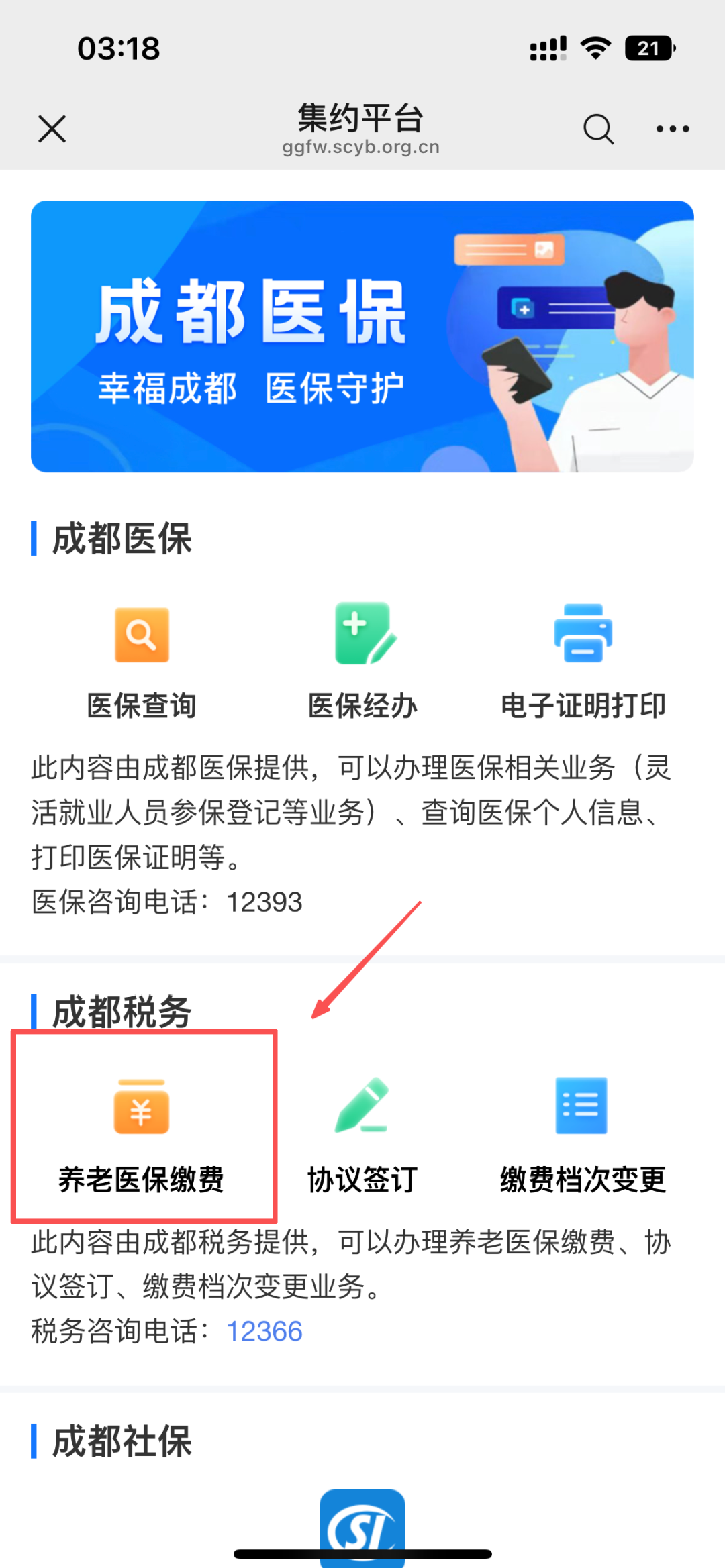Open 医保查询
The width and height of the screenshot is (725, 1568).
[142, 662]
